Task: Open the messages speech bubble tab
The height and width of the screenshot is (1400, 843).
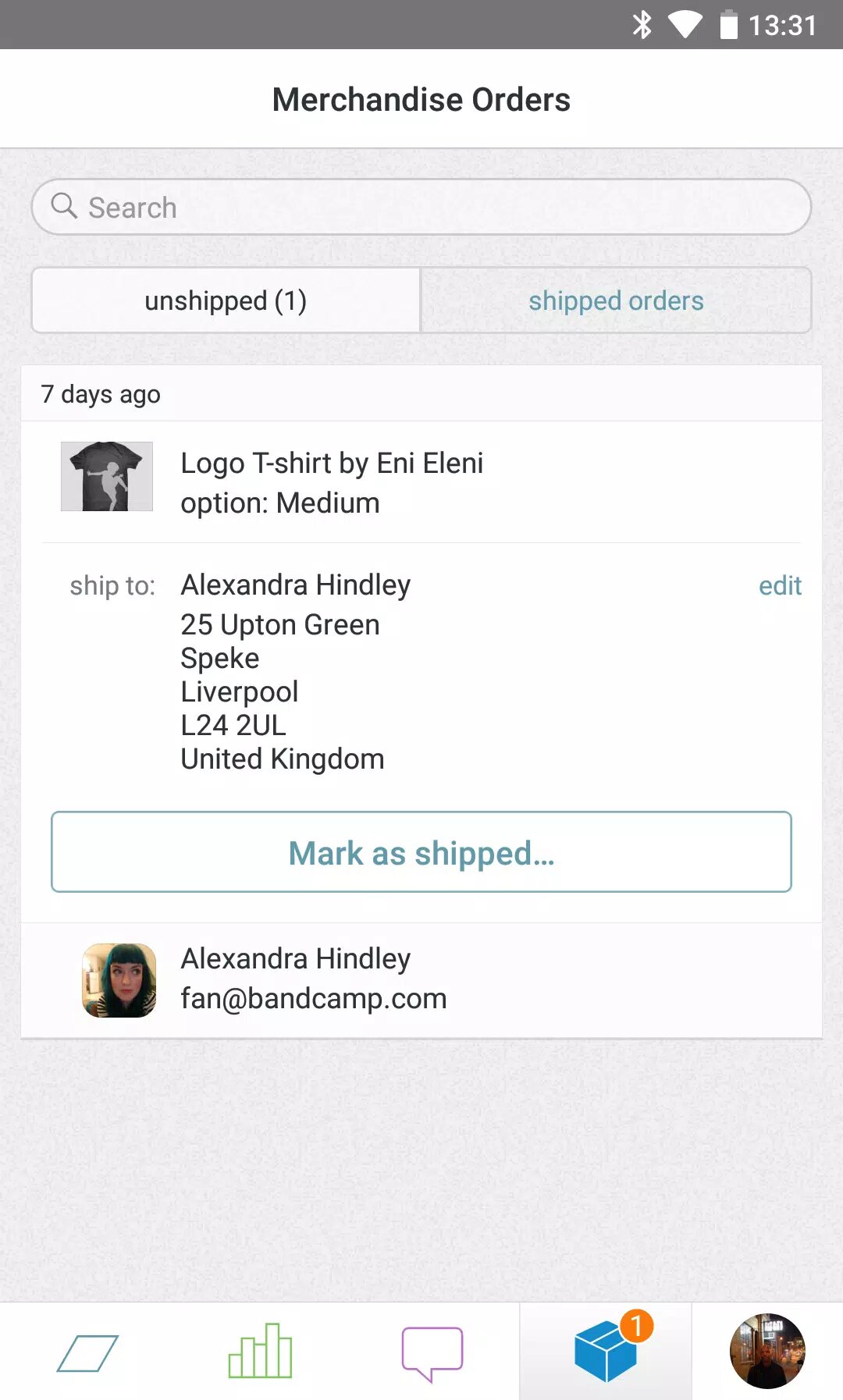Action: pos(432,1352)
